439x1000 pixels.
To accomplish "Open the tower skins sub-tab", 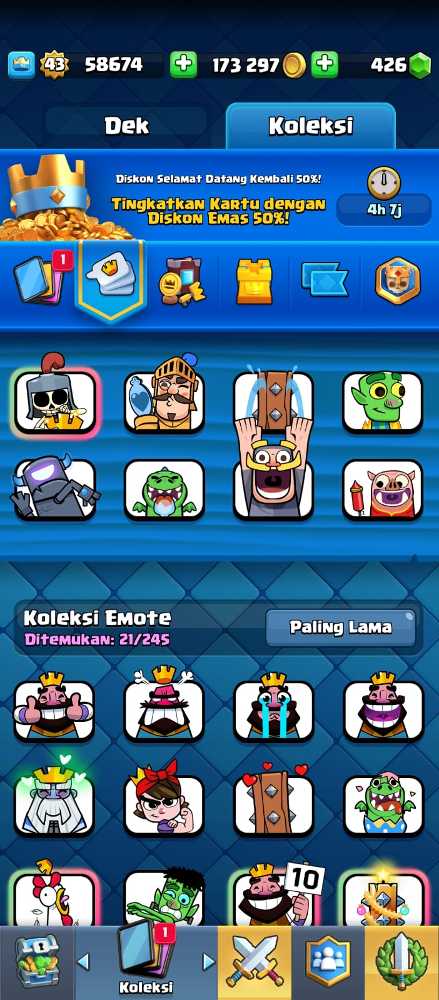I will point(253,281).
